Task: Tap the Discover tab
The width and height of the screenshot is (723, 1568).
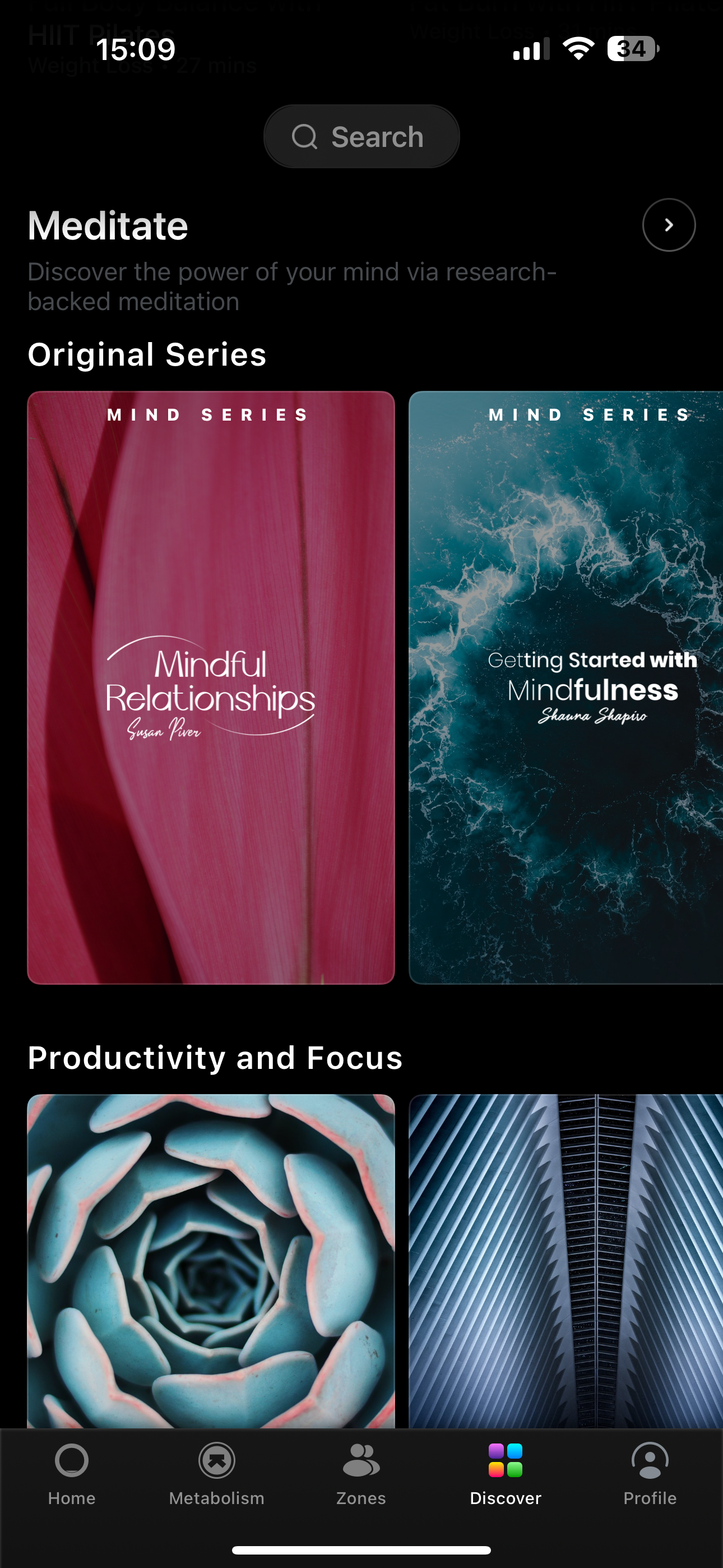Action: [505, 1473]
